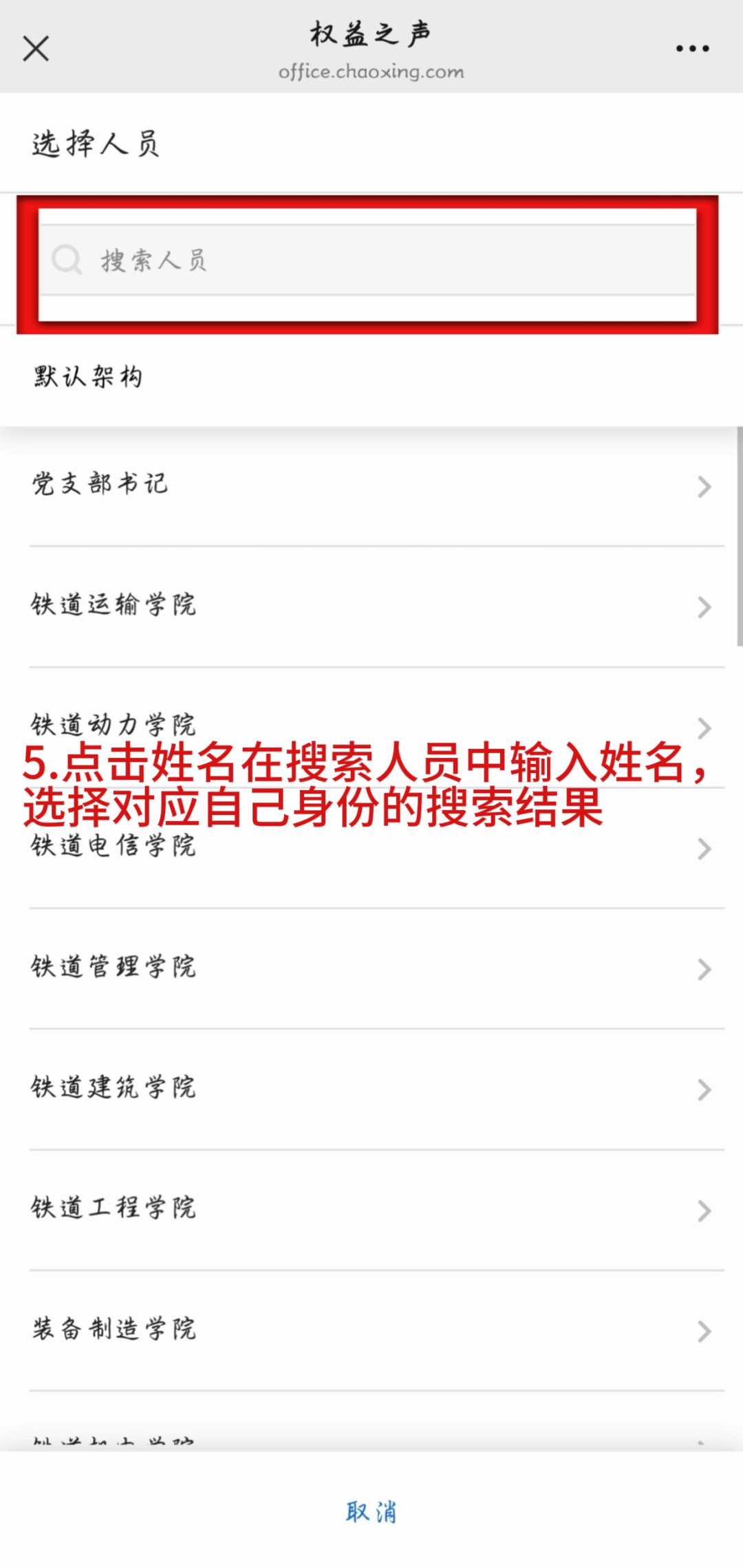Expand 党支部书记 using its right chevron

point(704,486)
